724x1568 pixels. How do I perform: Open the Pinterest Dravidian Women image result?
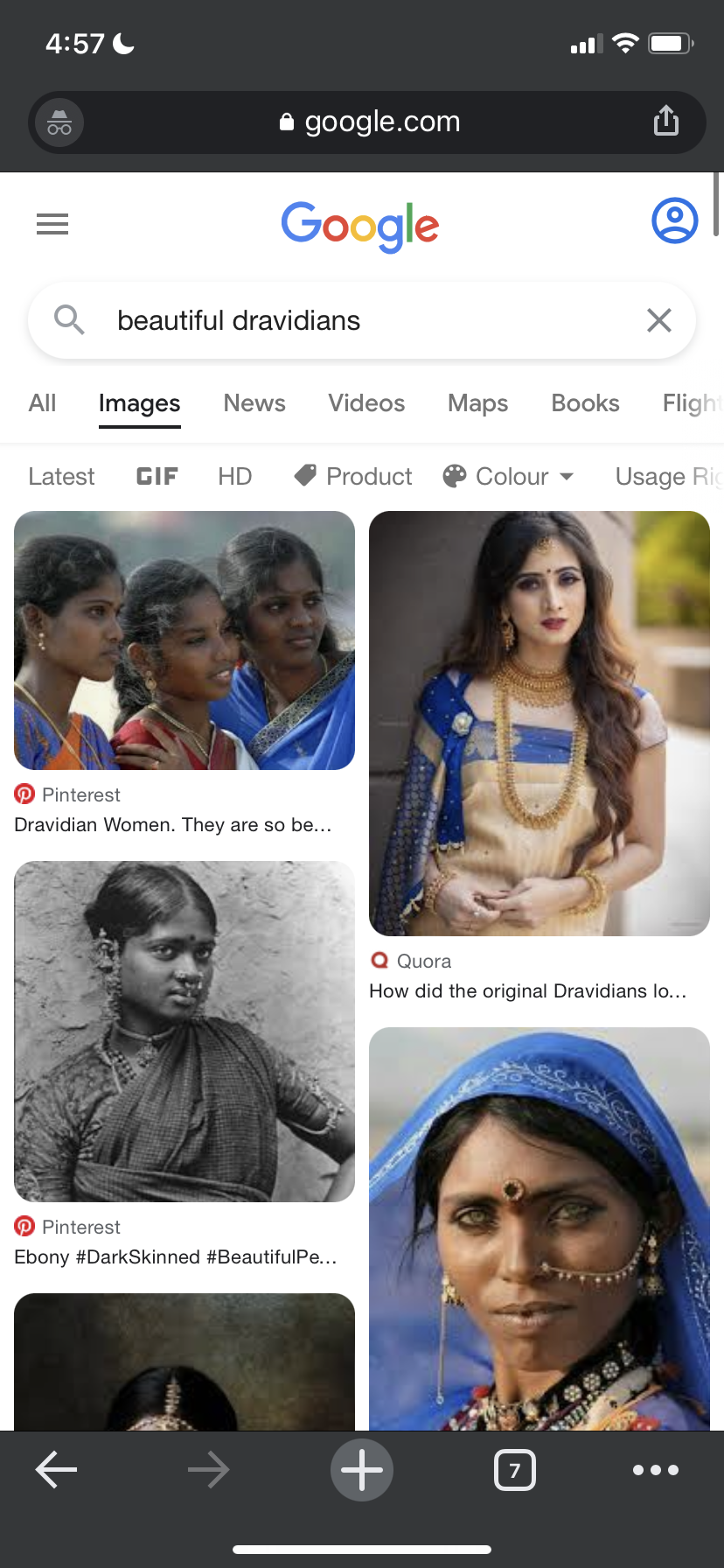[184, 640]
